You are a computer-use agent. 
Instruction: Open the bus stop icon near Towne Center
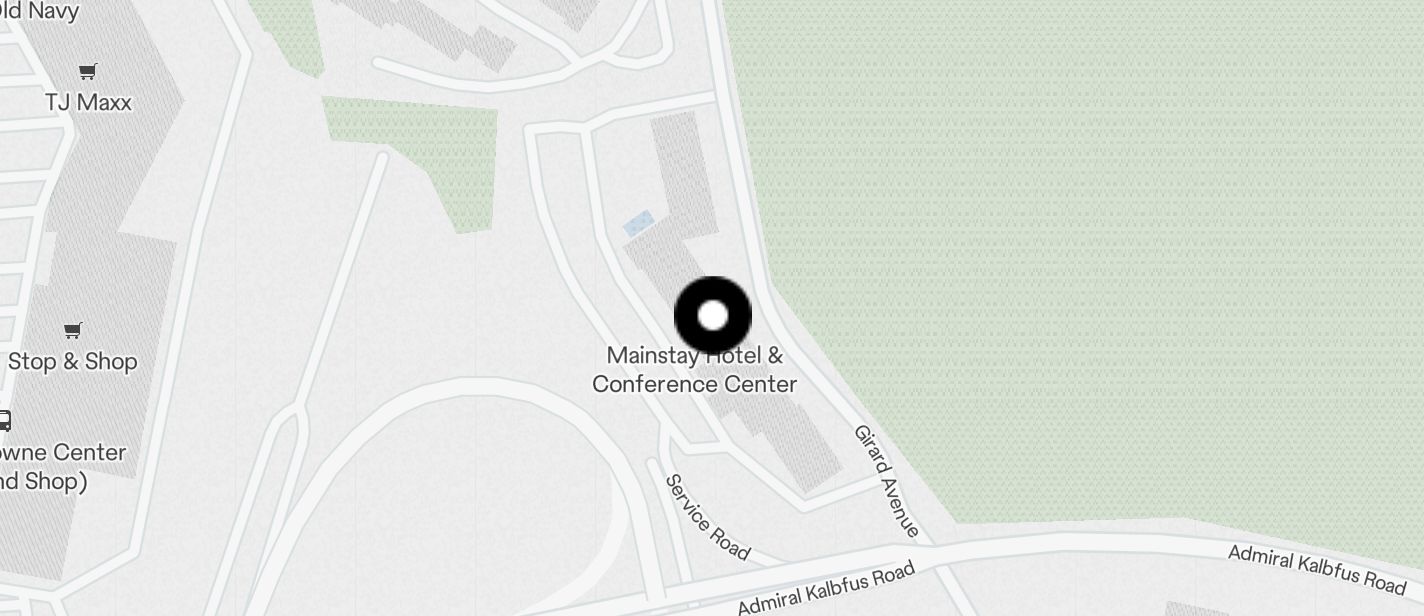pos(3,421)
